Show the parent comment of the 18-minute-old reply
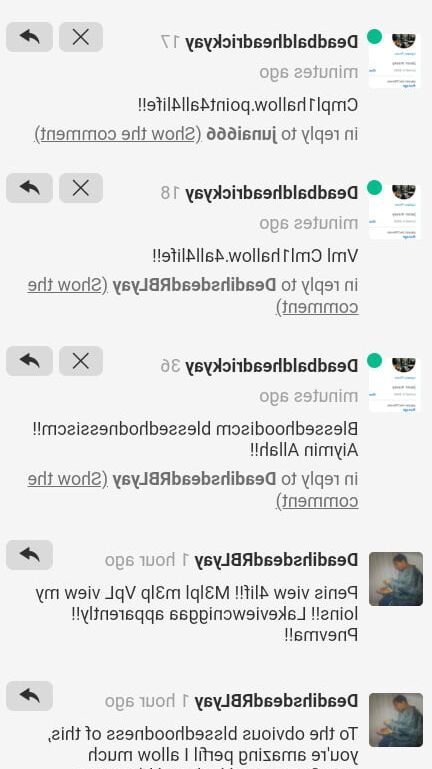The height and width of the screenshot is (769, 432). pos(193,296)
